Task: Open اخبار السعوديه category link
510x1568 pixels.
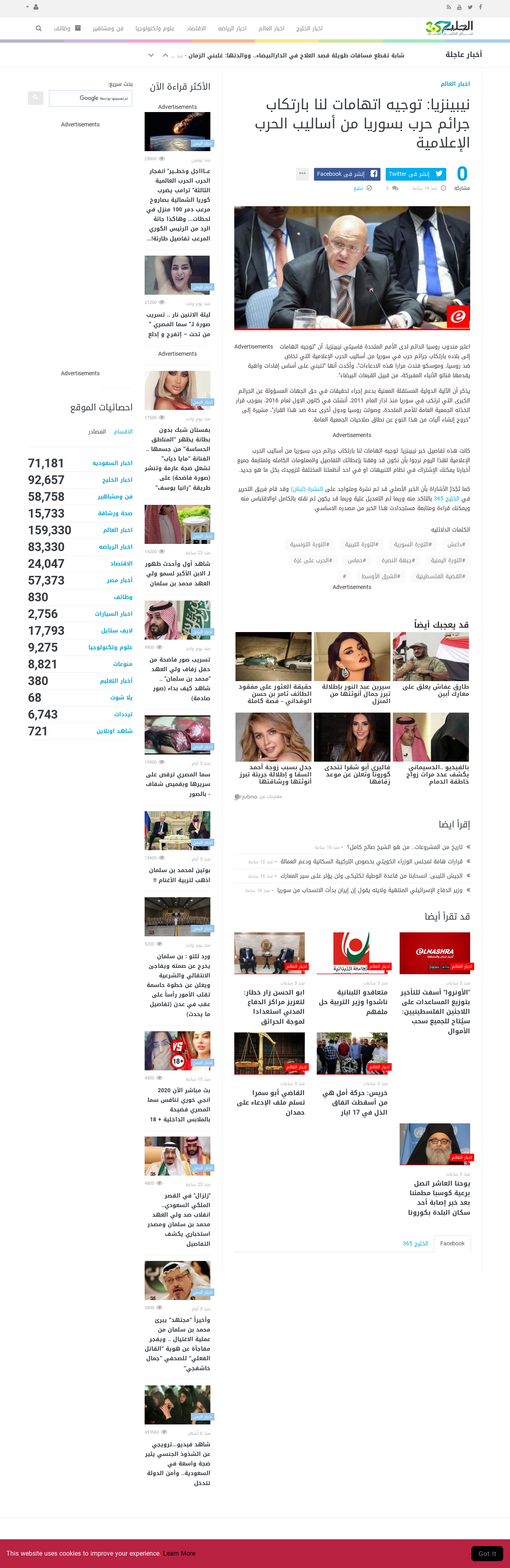Action: (112, 463)
